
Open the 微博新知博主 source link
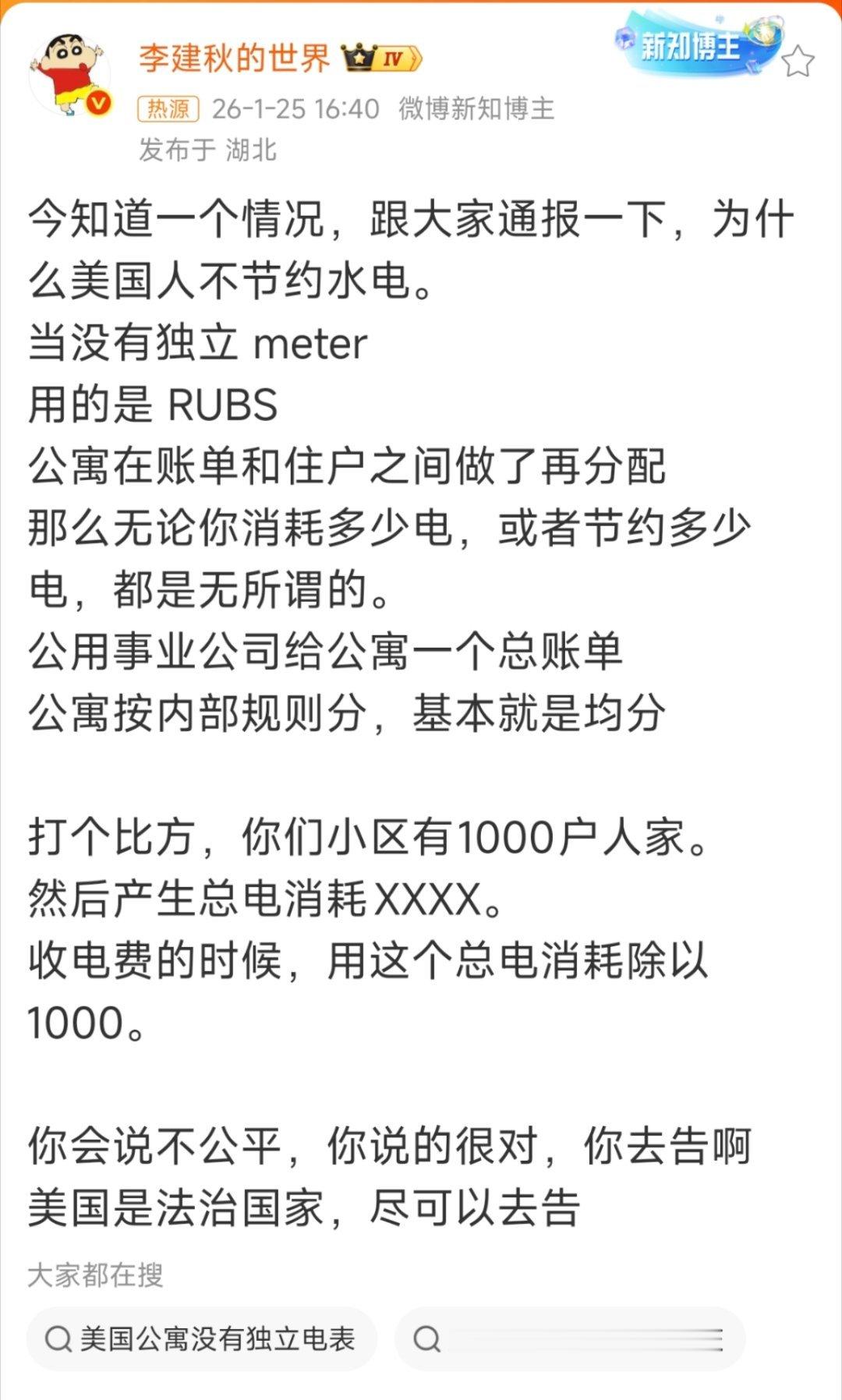click(x=478, y=109)
